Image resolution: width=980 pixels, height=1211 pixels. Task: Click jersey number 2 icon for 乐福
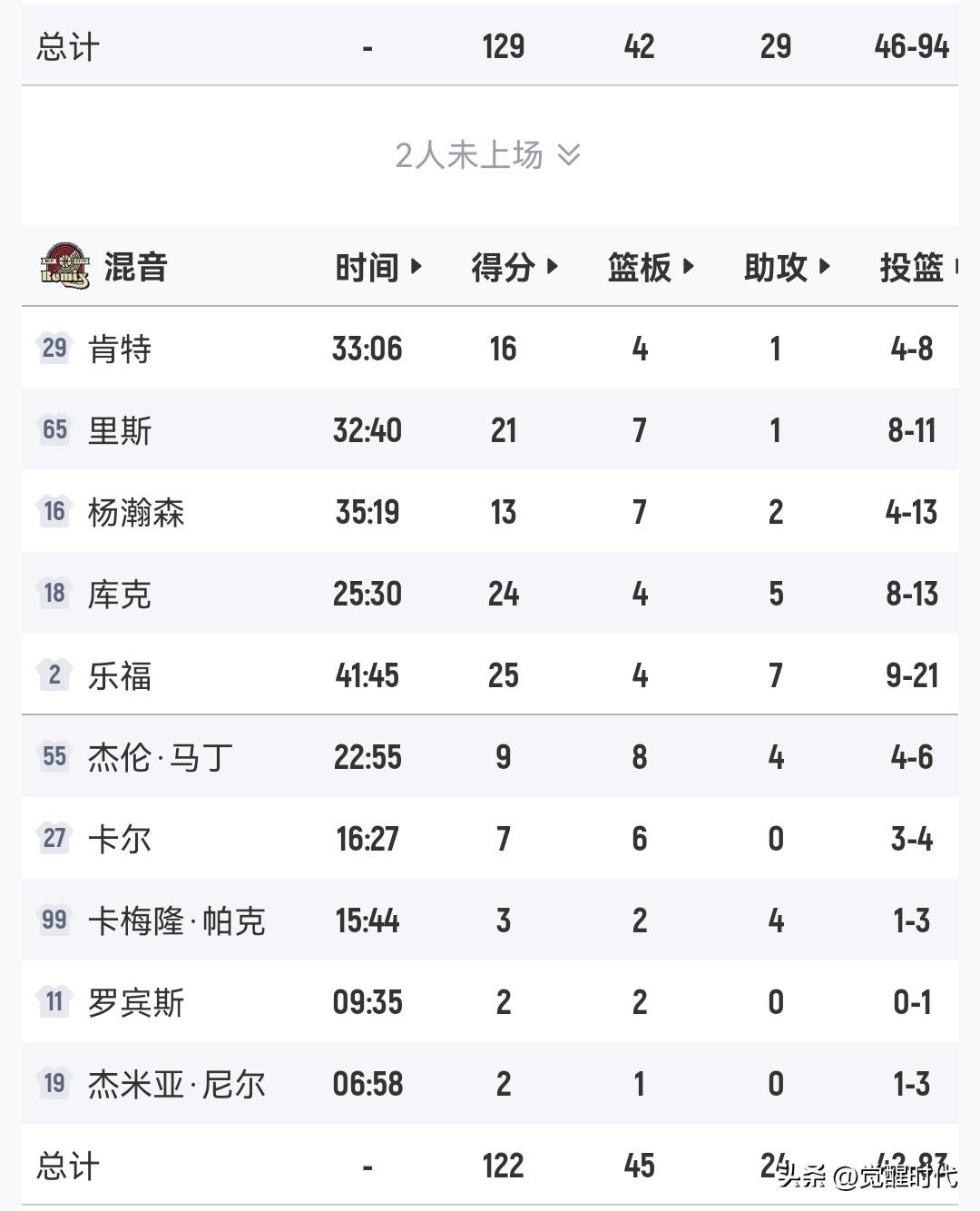pyautogui.click(x=54, y=675)
